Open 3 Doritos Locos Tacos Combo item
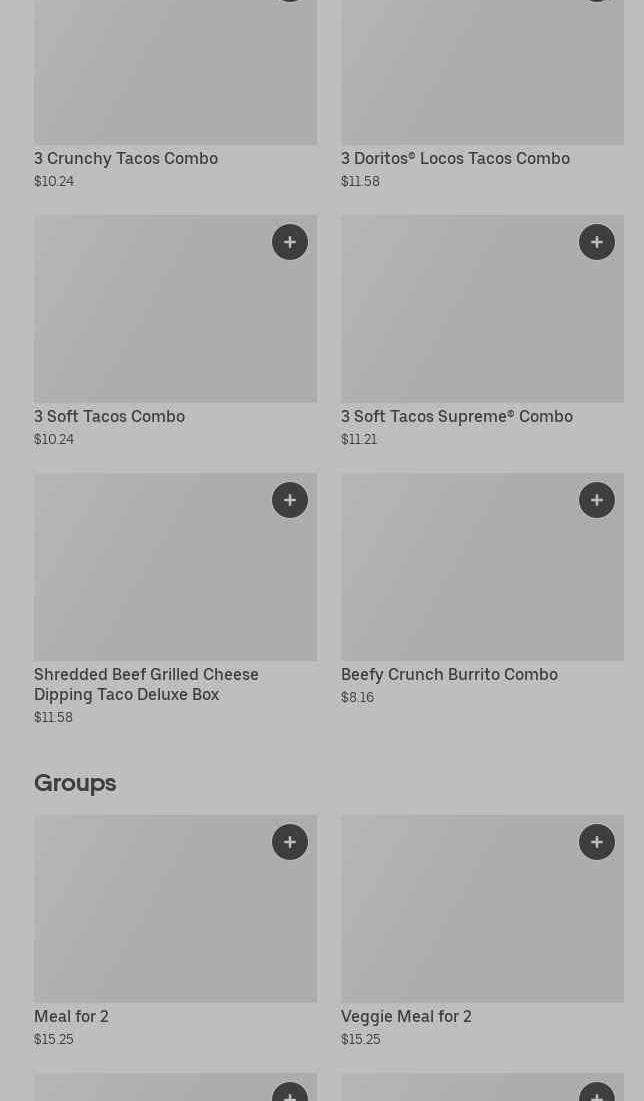Image resolution: width=644 pixels, height=1101 pixels. (455, 158)
